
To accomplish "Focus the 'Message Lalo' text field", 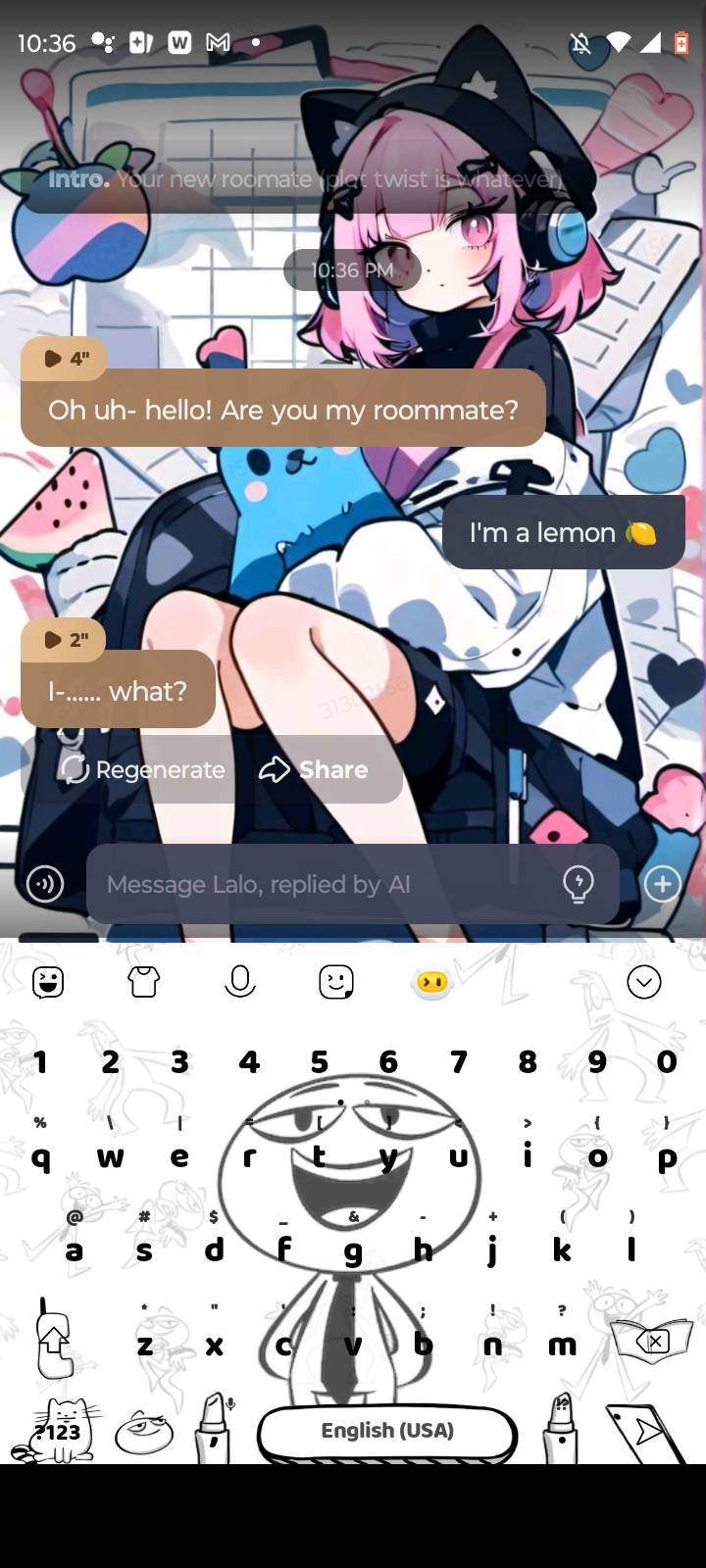I will coord(324,884).
